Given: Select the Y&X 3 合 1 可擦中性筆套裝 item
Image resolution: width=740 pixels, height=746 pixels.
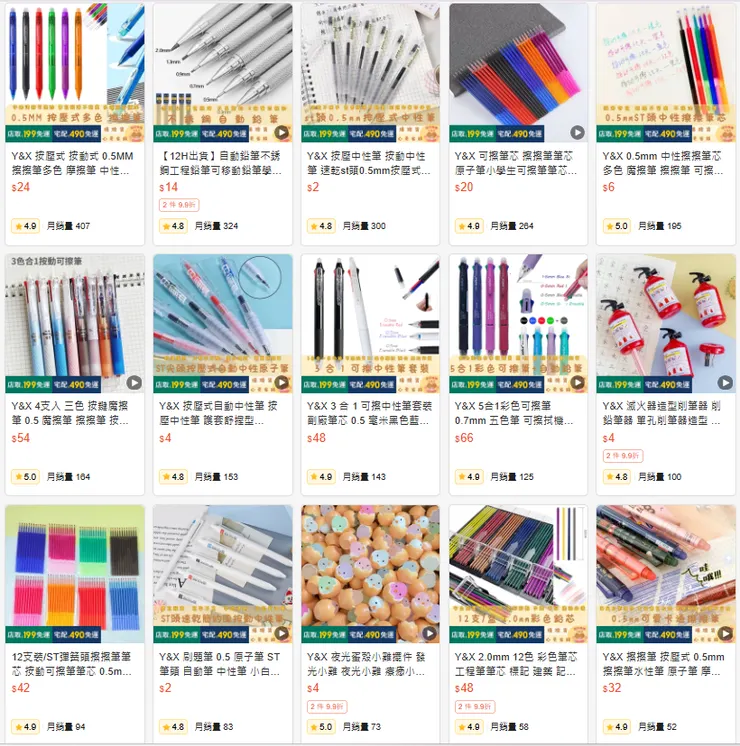Looking at the screenshot, I should (370, 323).
